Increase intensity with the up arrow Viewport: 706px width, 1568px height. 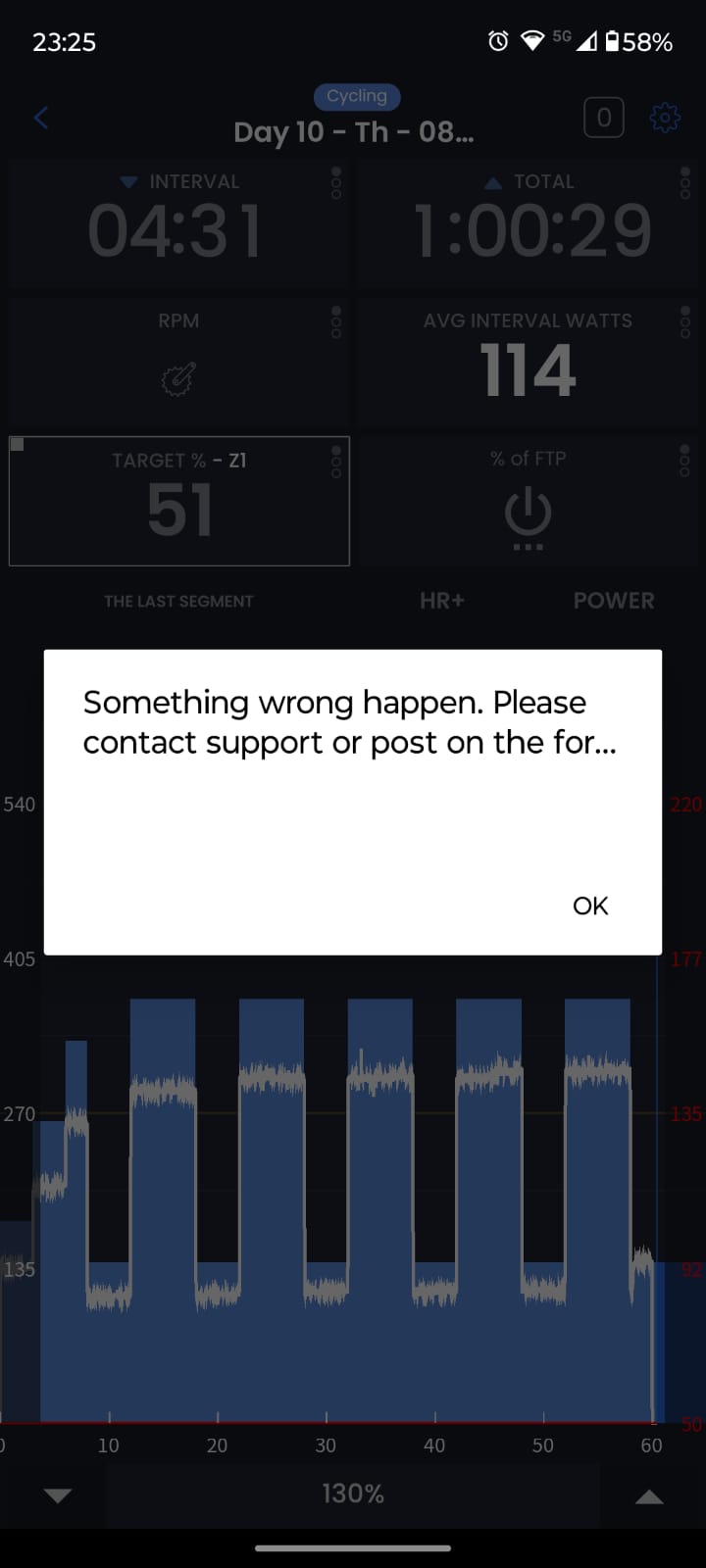click(649, 1495)
